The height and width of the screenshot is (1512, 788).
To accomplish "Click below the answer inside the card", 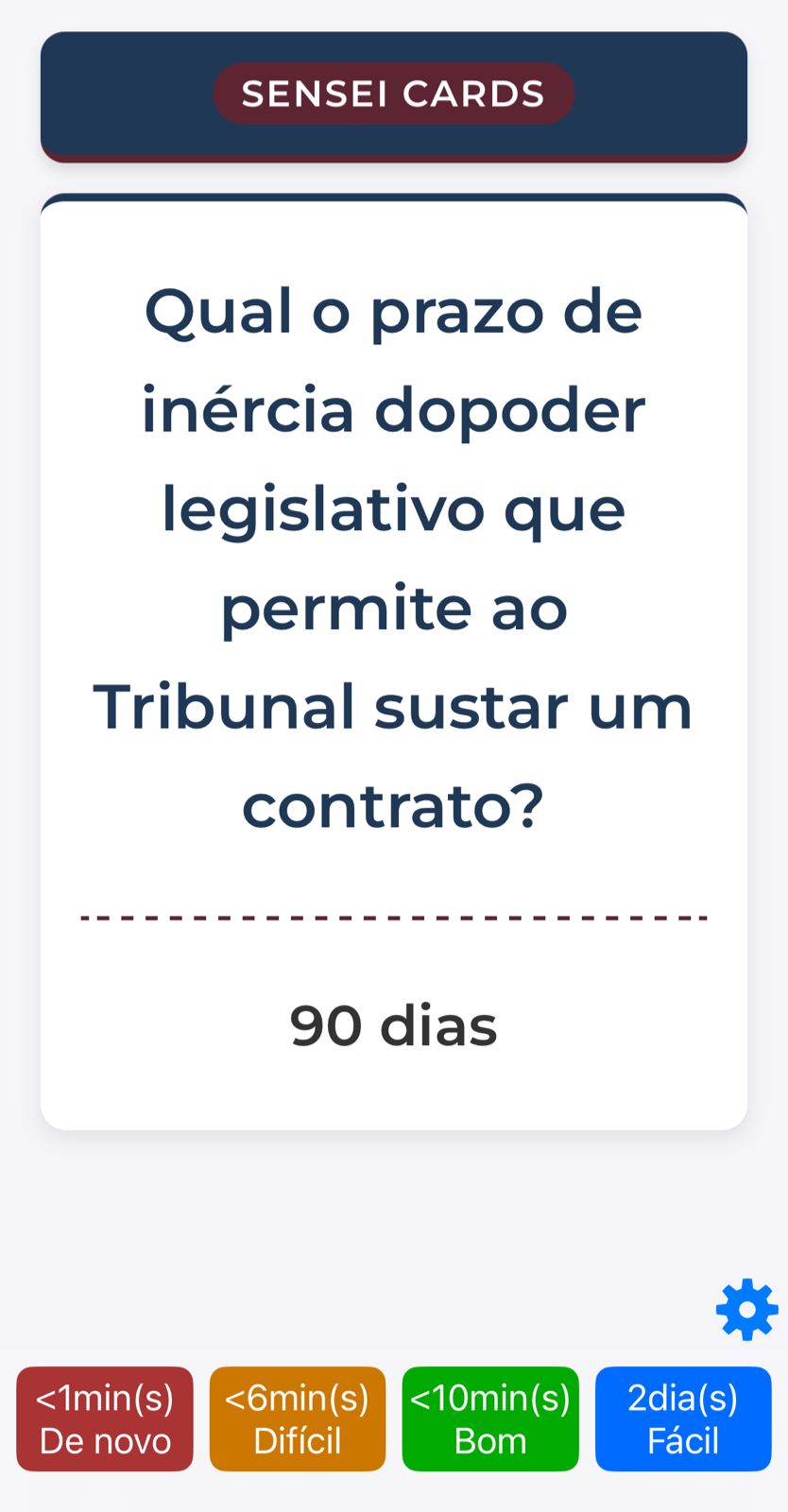I will (x=393, y=1087).
